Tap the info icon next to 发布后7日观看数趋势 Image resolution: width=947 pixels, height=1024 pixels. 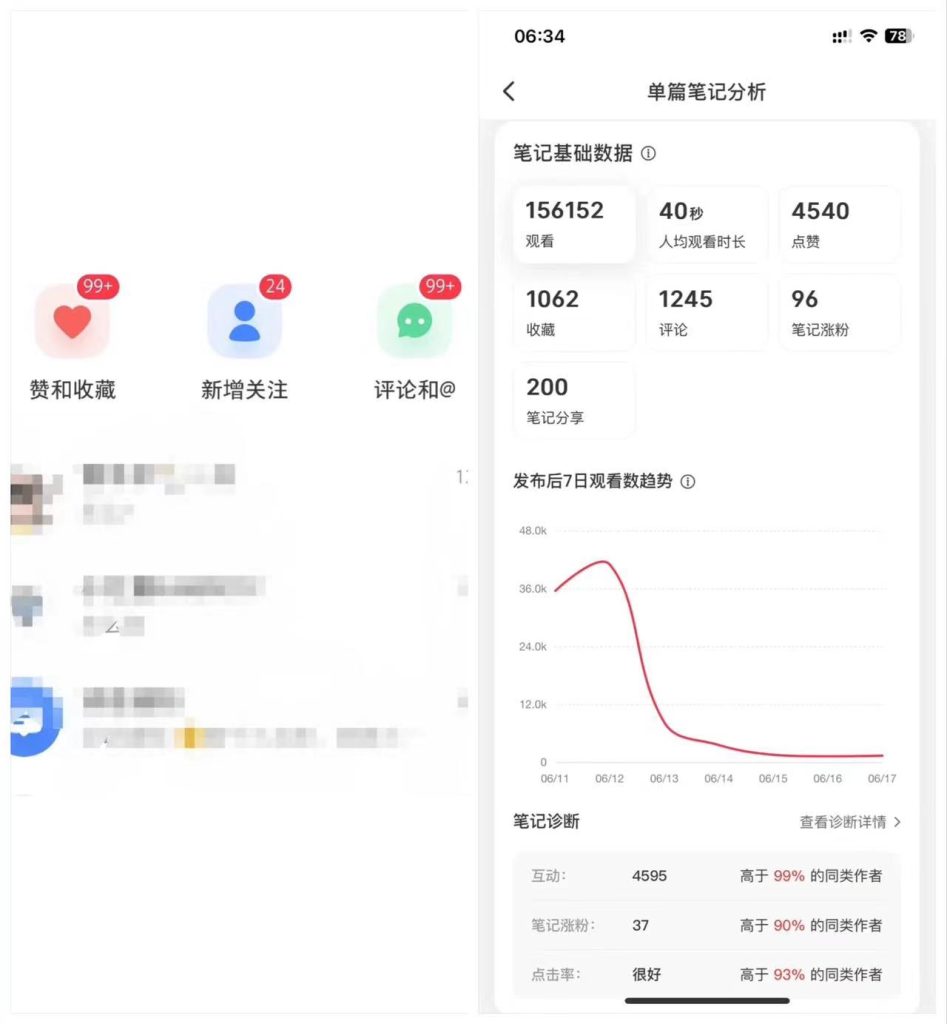[686, 482]
